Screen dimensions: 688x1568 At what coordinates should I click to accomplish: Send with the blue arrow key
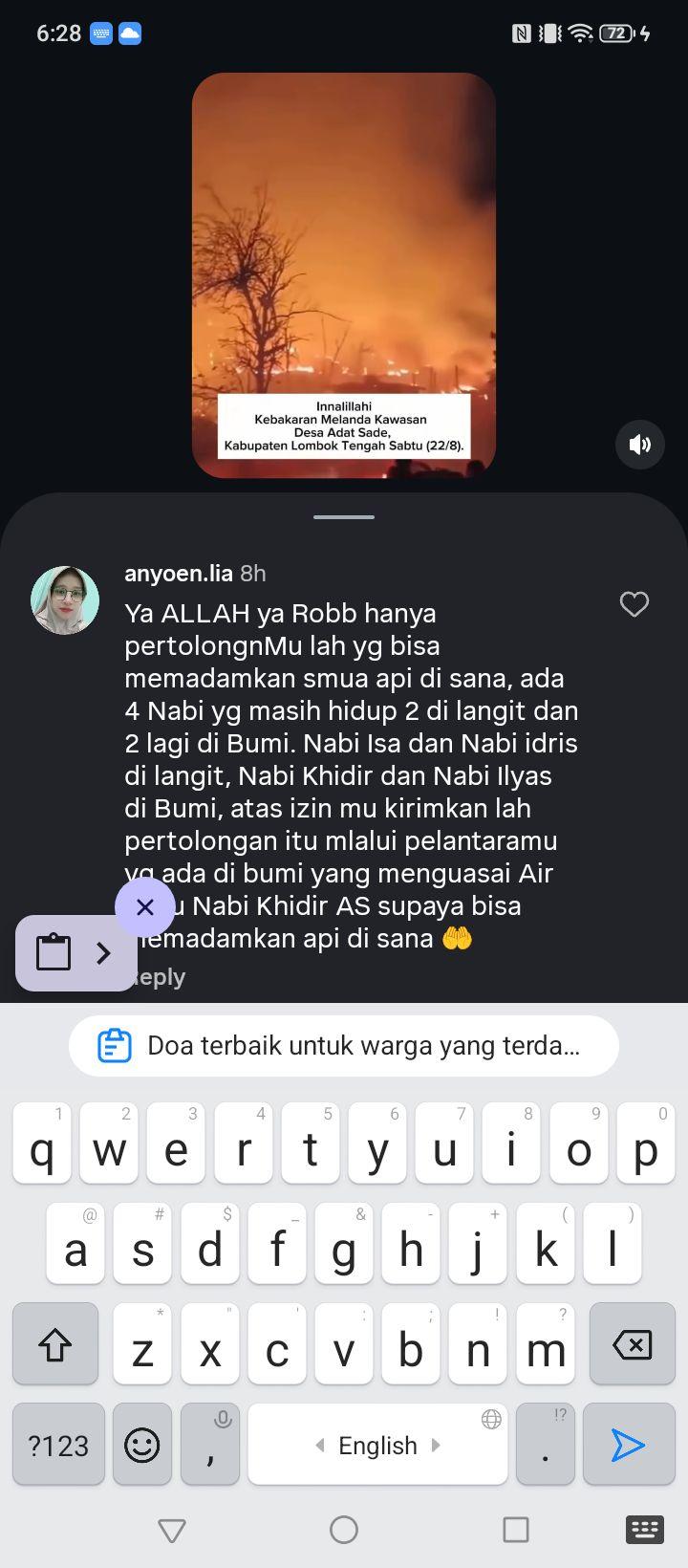(629, 1445)
